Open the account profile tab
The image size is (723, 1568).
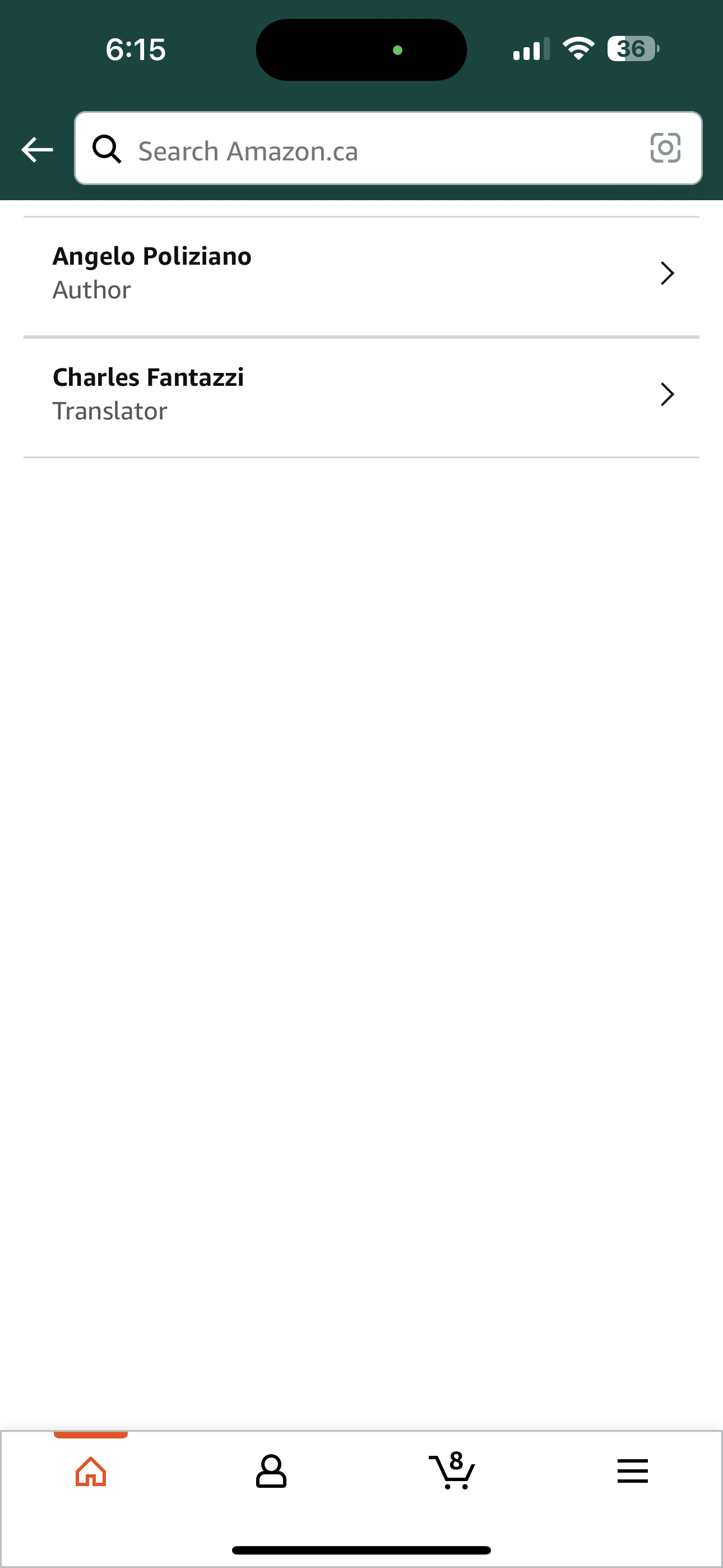coord(271,1471)
